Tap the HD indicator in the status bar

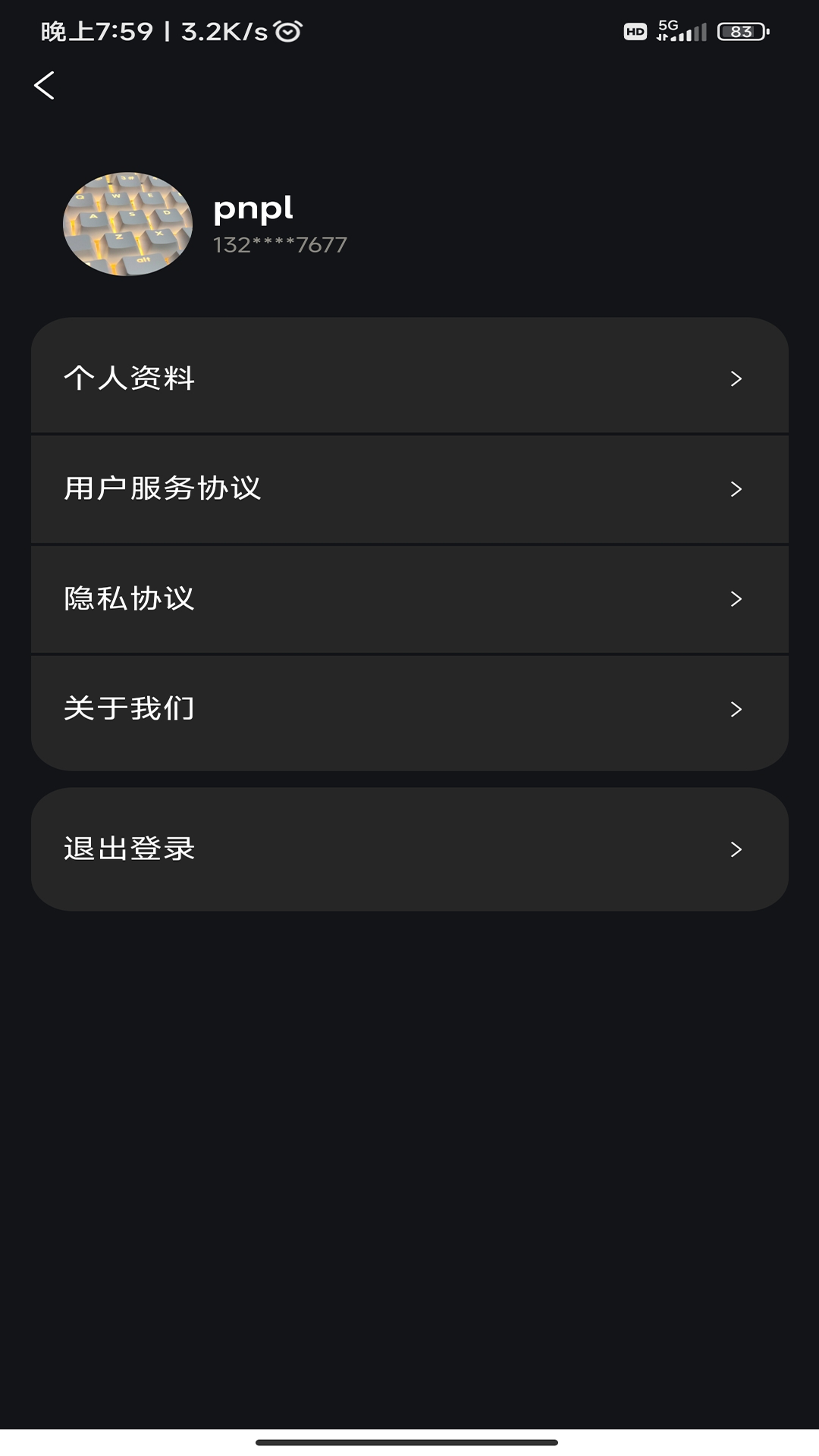[636, 31]
